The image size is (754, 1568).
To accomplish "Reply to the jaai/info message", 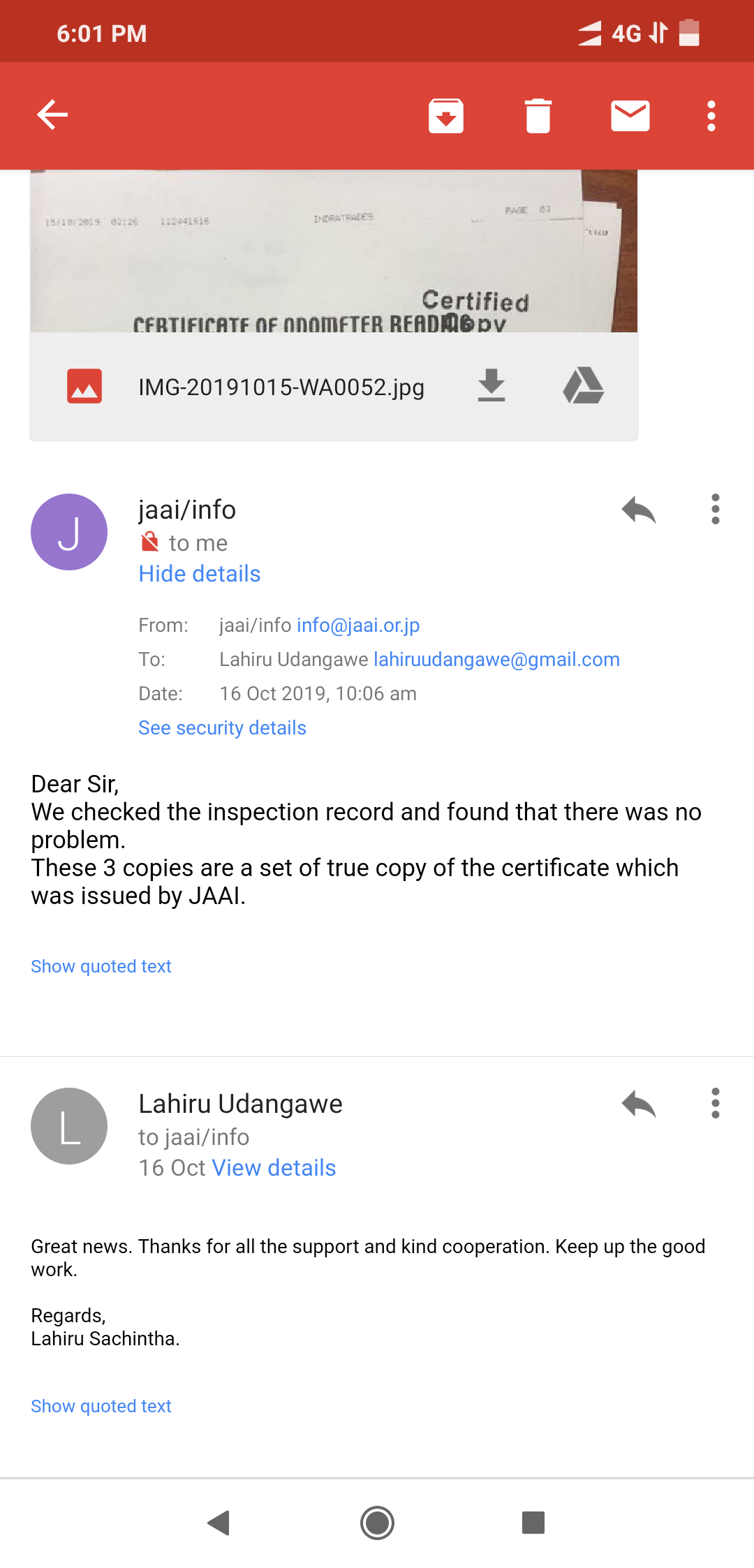I will (x=639, y=510).
